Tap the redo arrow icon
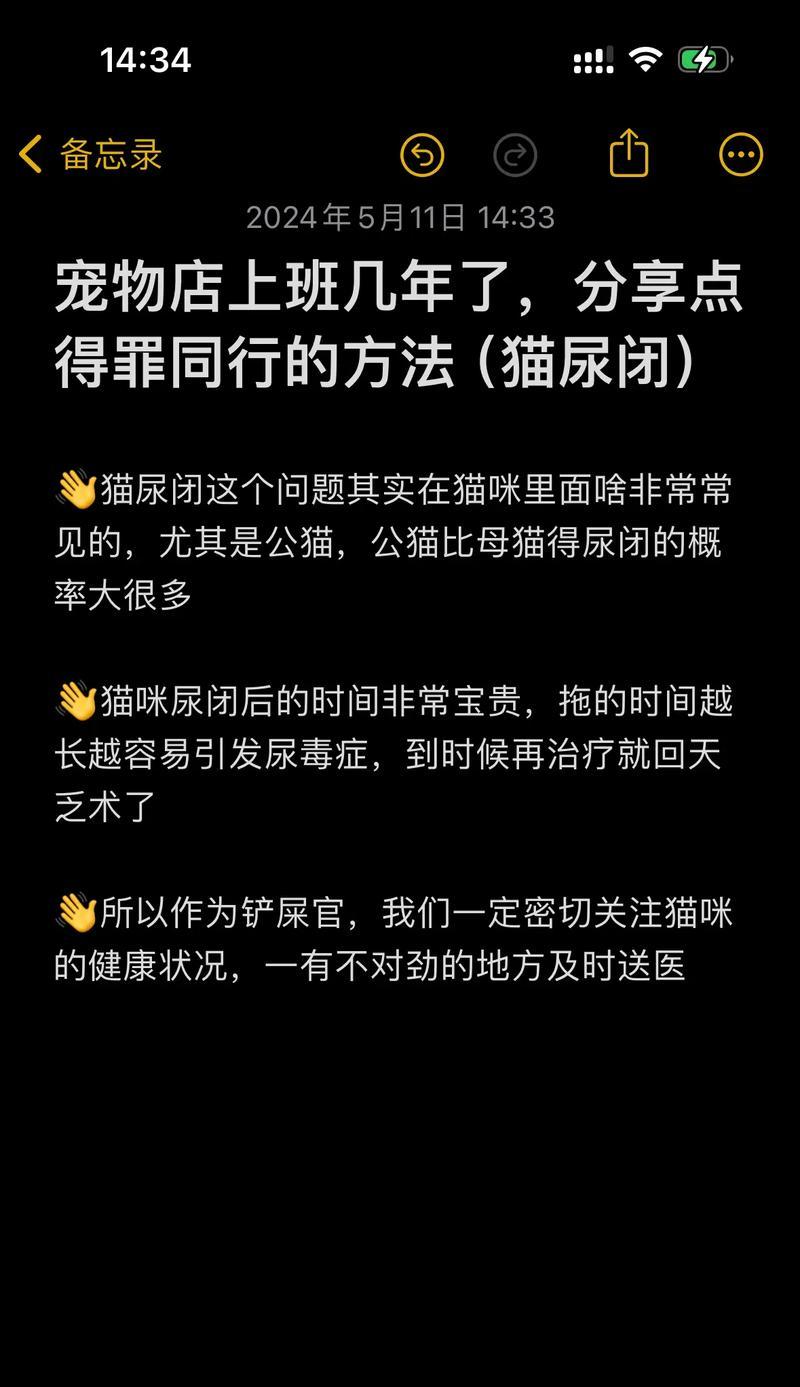The height and width of the screenshot is (1387, 800). (515, 155)
